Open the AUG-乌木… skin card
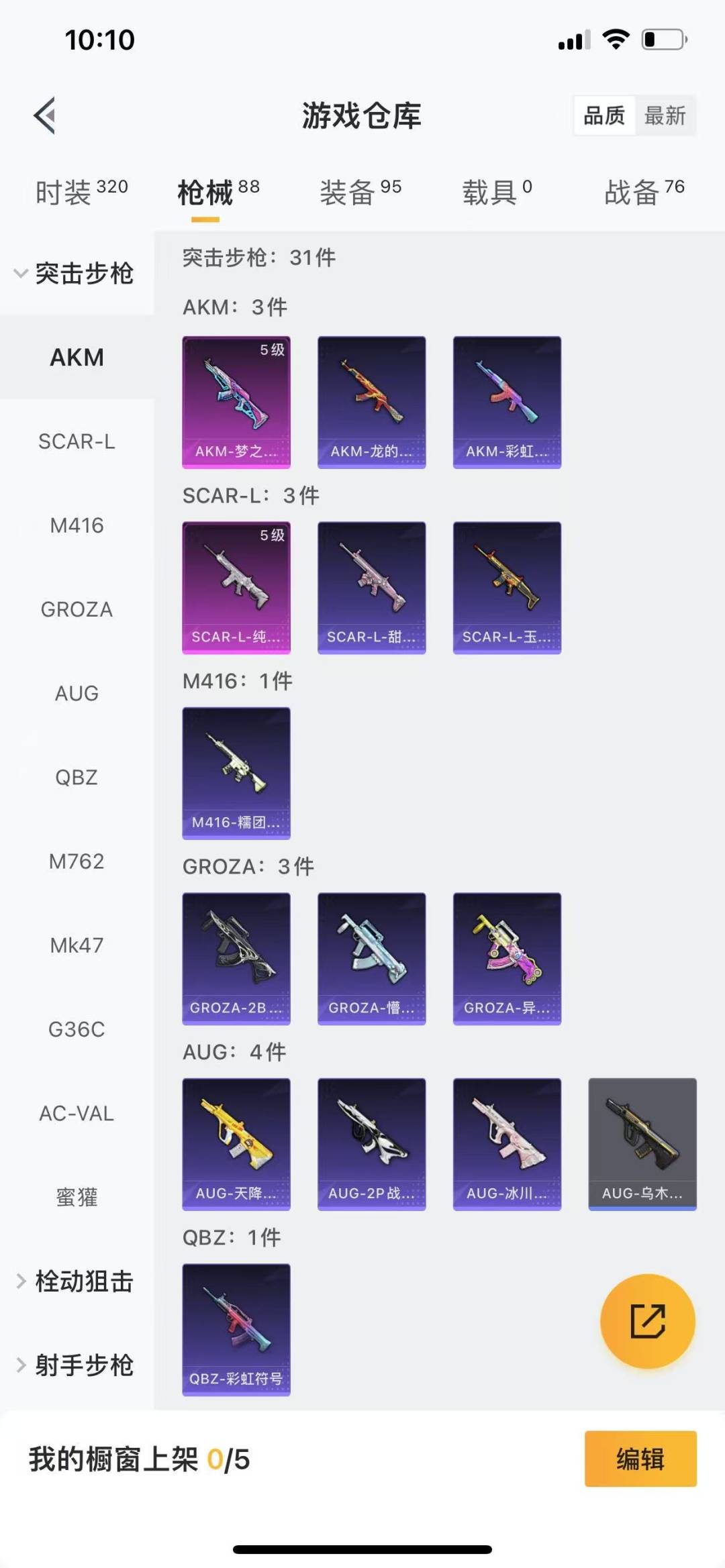The width and height of the screenshot is (725, 1568). pos(642,1144)
